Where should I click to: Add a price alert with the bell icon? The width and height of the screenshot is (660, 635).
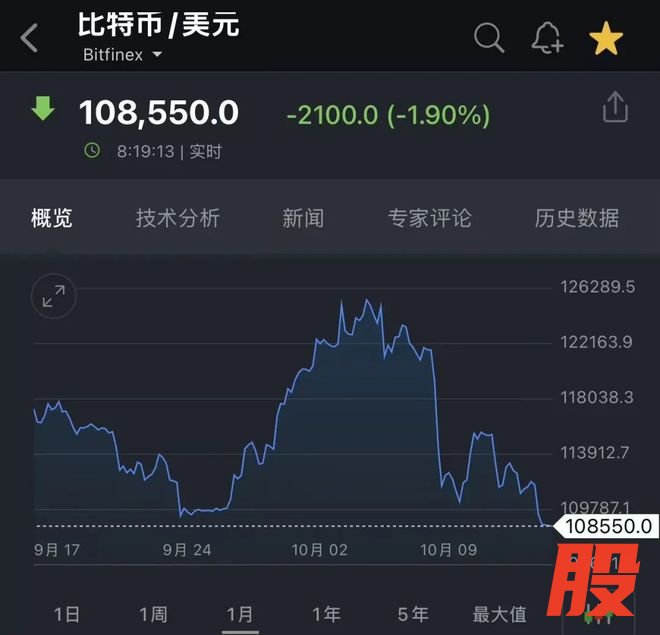pyautogui.click(x=547, y=39)
